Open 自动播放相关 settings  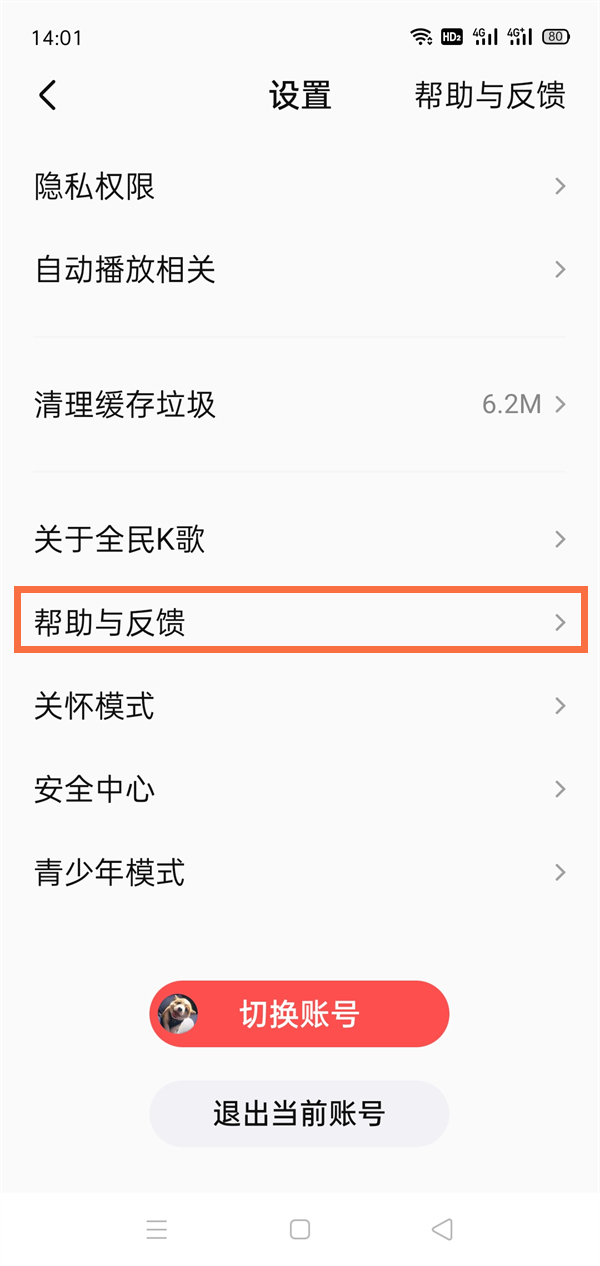(x=300, y=270)
